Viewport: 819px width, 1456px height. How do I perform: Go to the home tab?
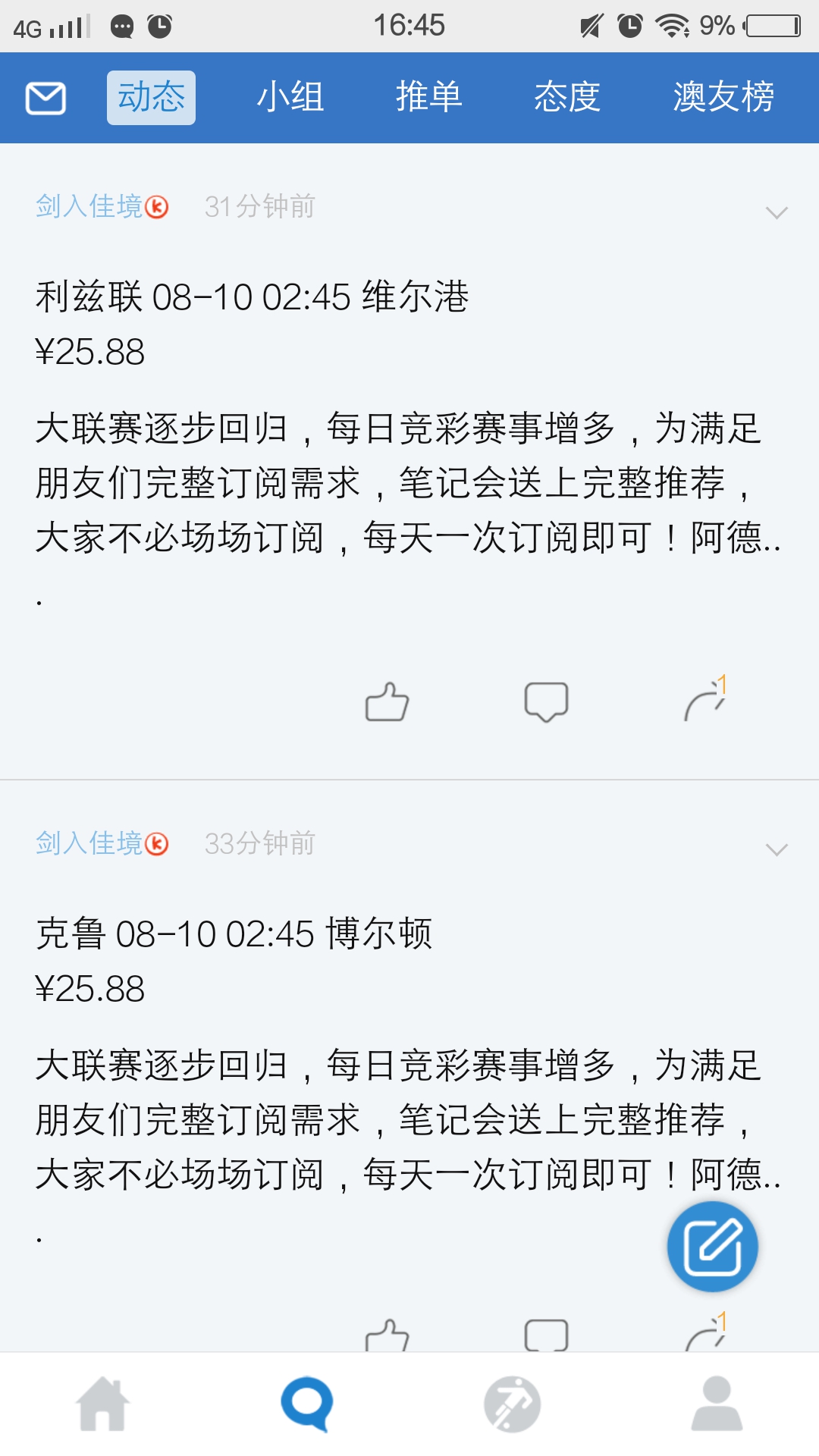103,1404
